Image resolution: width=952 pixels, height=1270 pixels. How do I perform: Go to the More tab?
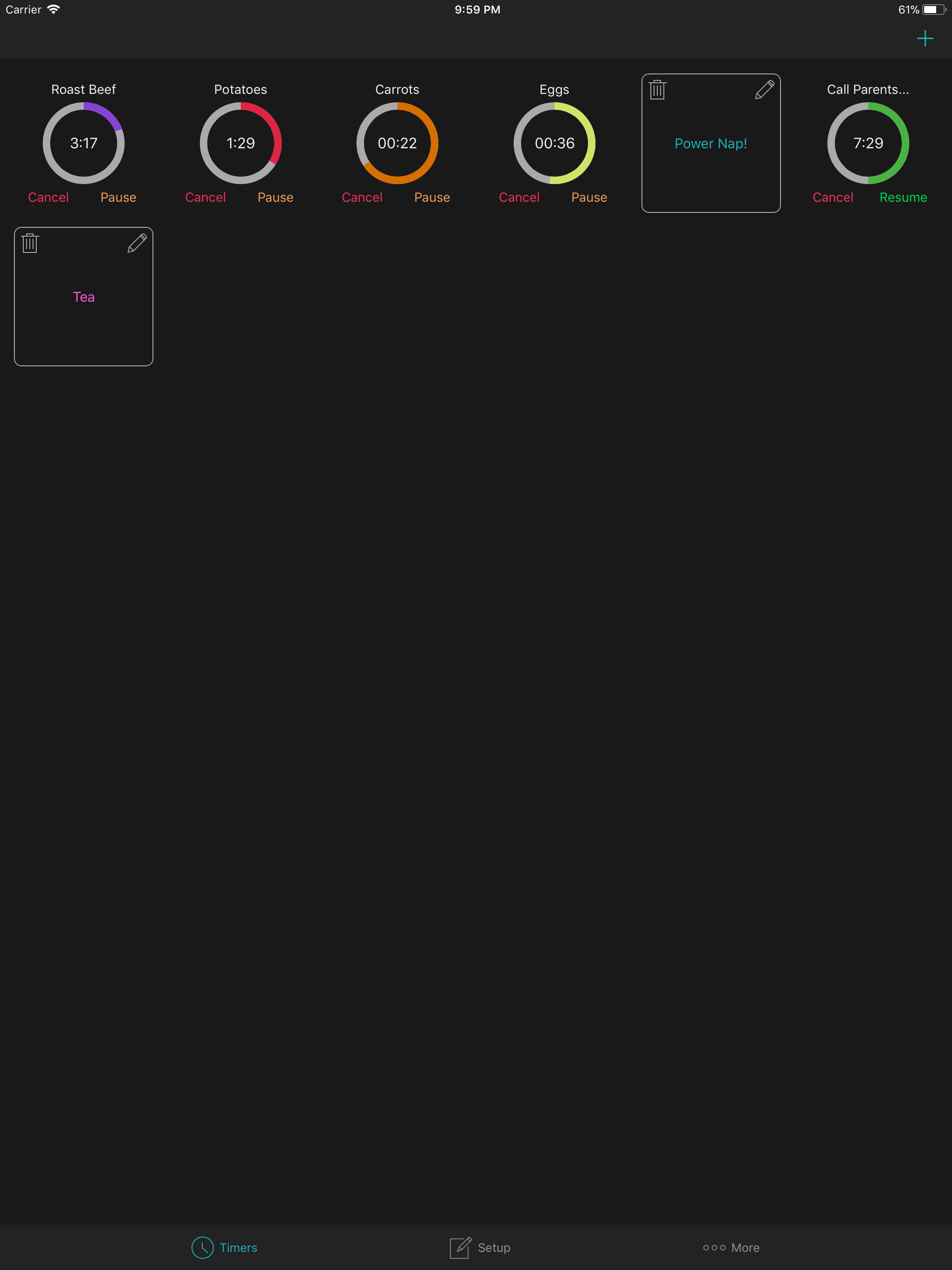[x=731, y=1248]
